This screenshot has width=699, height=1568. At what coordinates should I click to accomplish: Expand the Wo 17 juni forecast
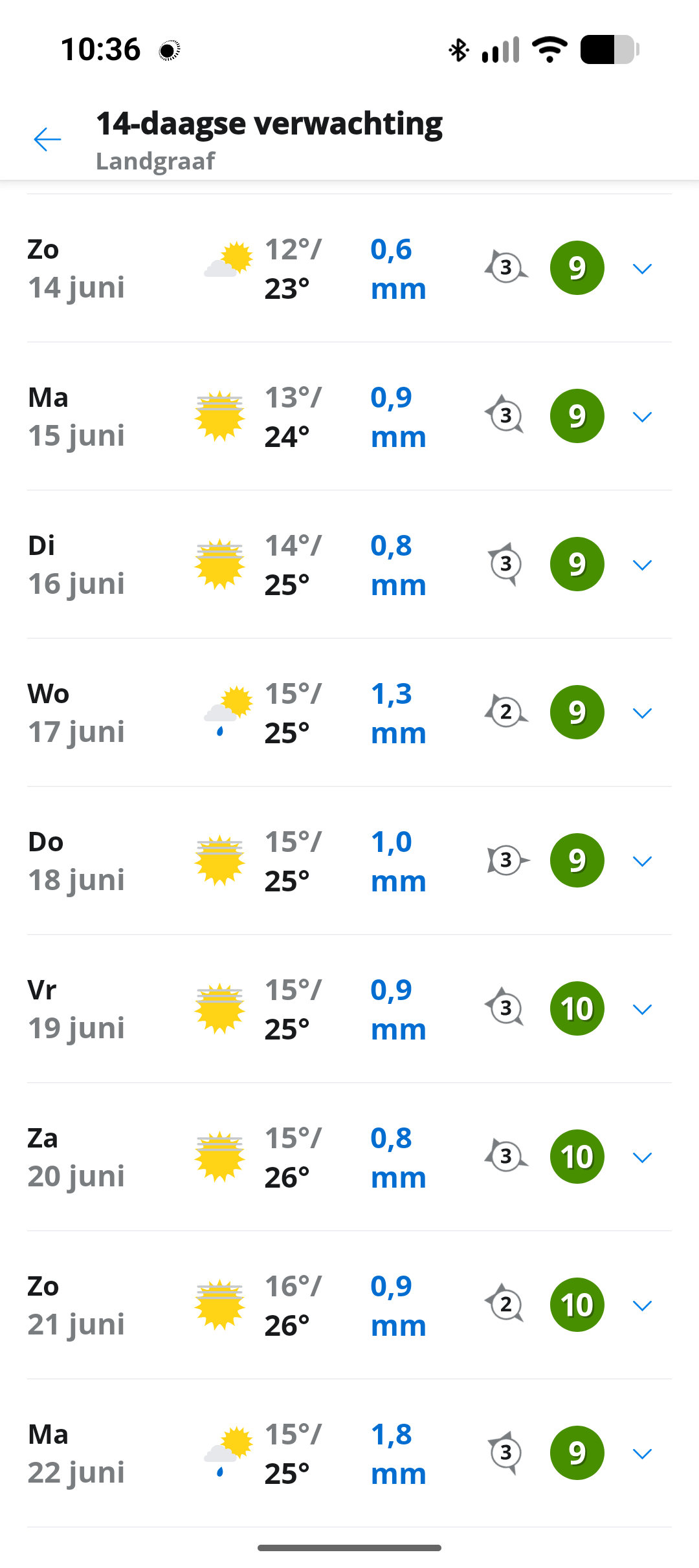point(642,713)
